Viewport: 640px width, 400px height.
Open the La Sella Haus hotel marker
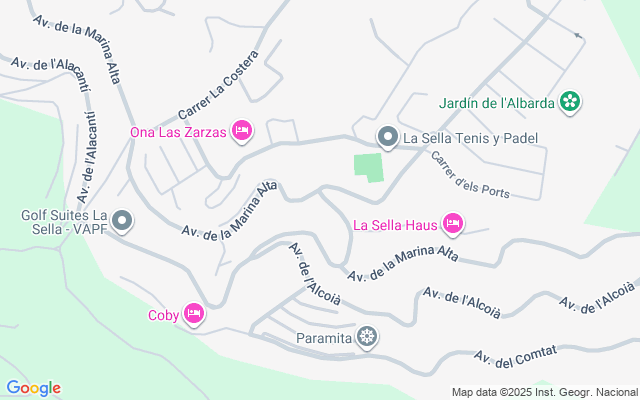(452, 225)
